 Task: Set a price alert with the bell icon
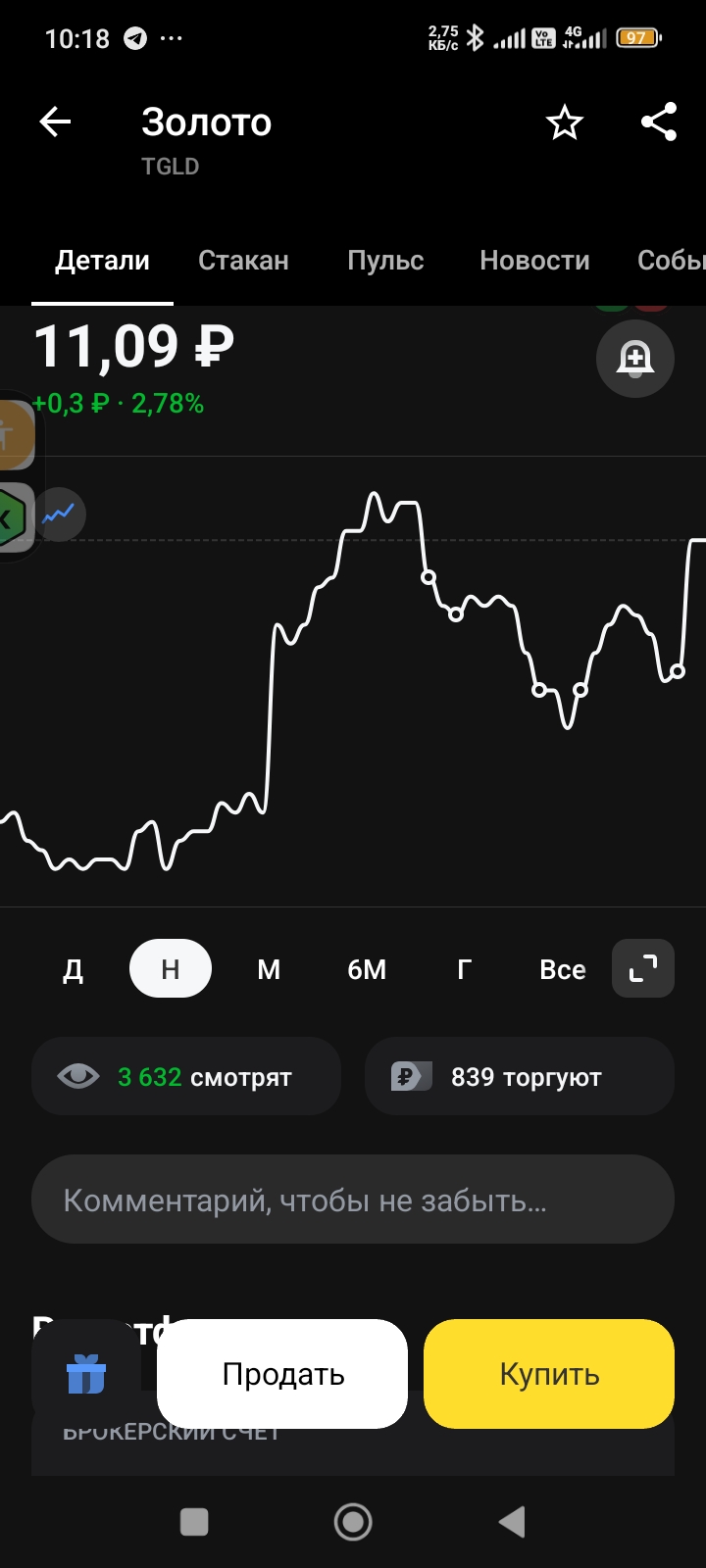pyautogui.click(x=635, y=359)
